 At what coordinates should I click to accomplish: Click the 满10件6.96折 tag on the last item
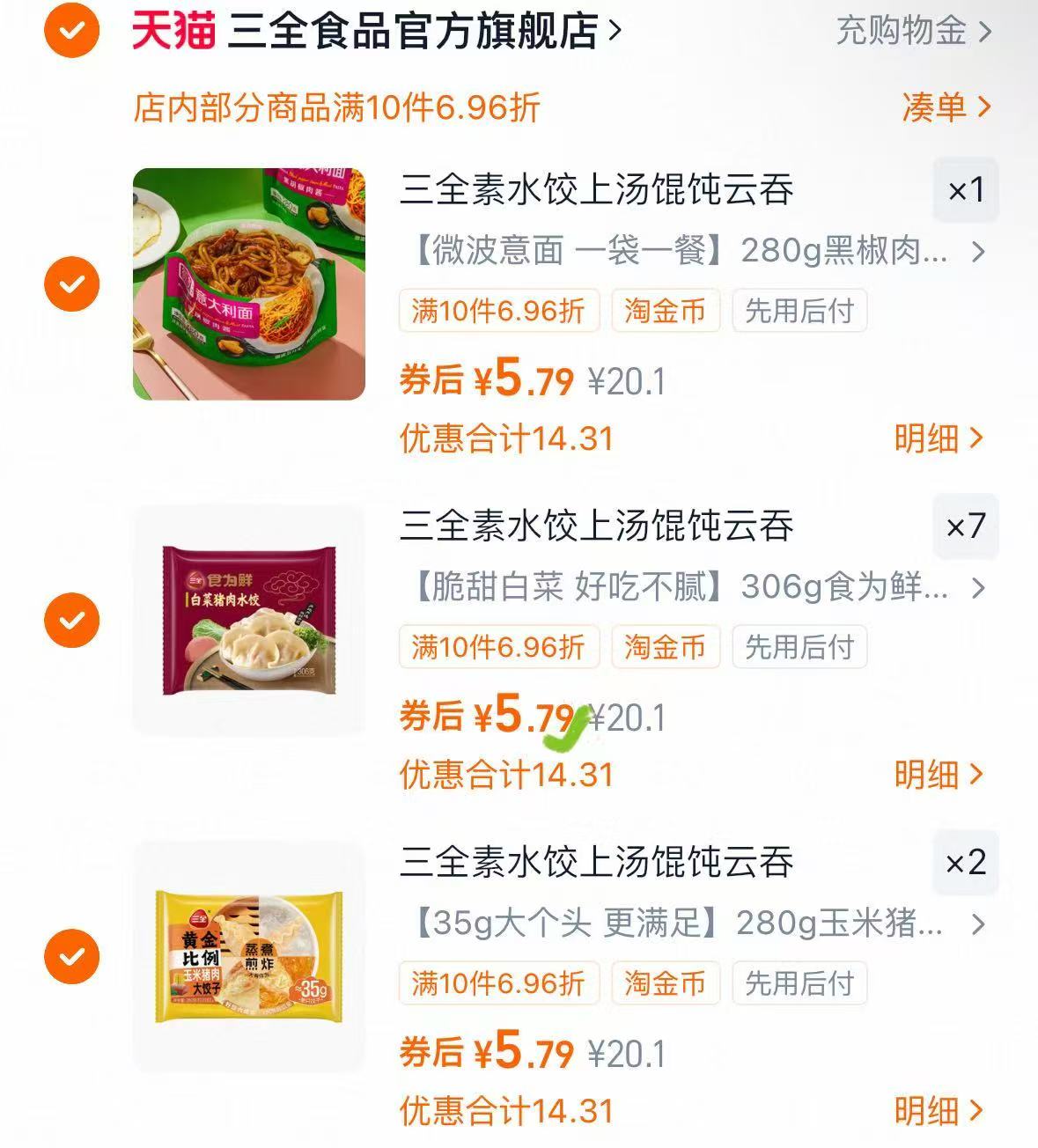tap(499, 983)
